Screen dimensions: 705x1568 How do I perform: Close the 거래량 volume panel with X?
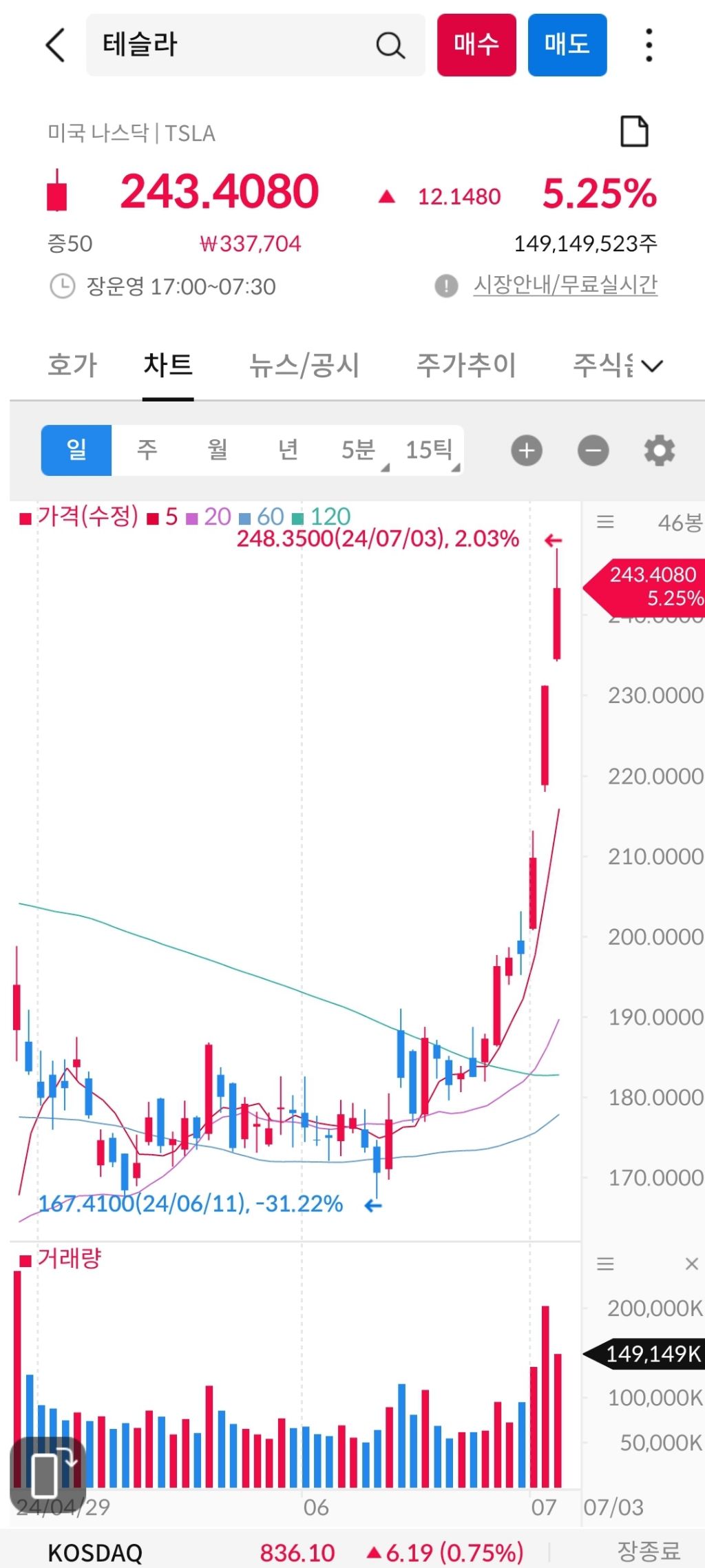coord(691,1264)
